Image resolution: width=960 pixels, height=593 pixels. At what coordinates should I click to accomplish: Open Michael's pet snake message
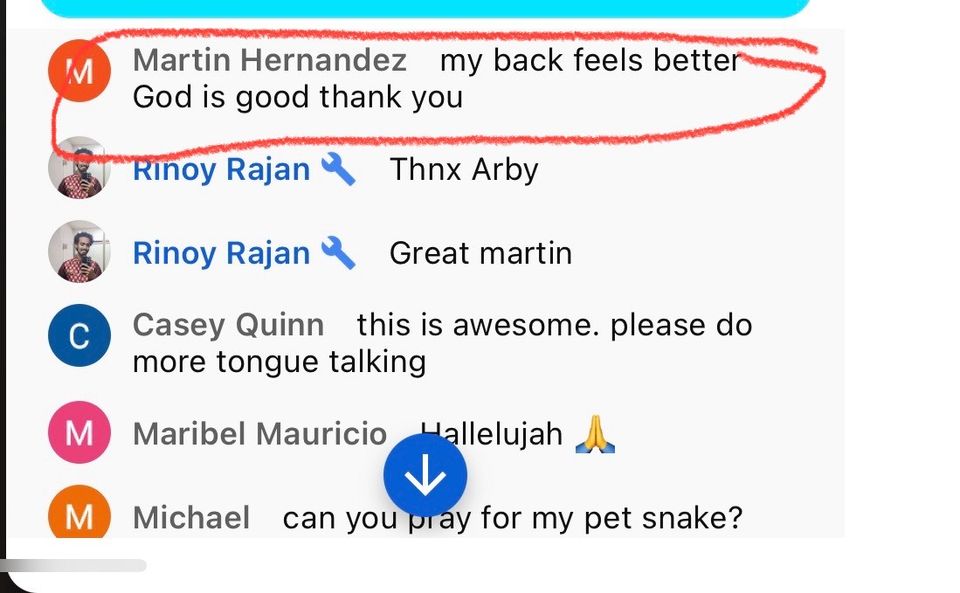512,518
